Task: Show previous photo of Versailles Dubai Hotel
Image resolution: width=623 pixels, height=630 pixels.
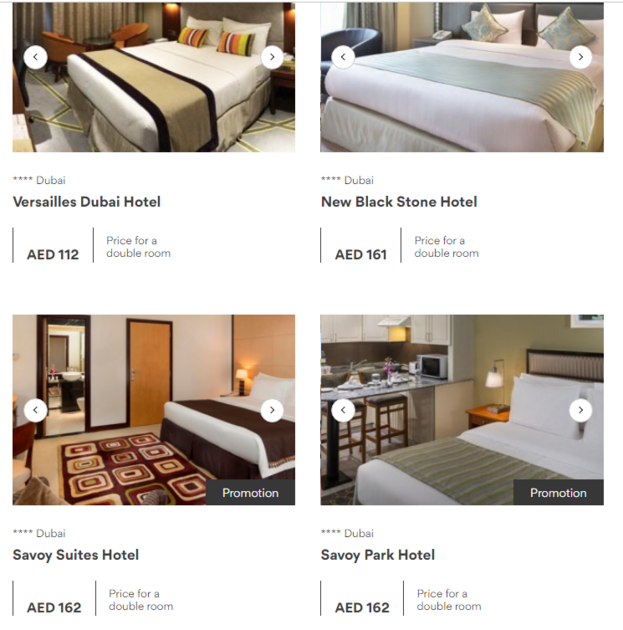Action: click(36, 57)
